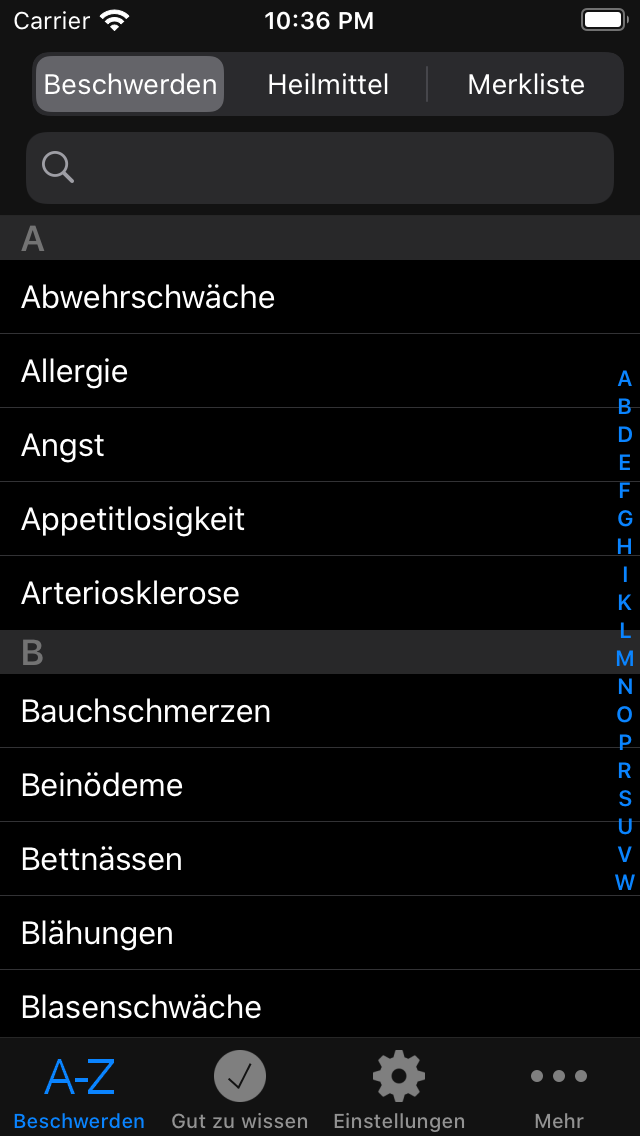Image resolution: width=640 pixels, height=1136 pixels.
Task: View Appetitlosigkeit details
Action: (x=320, y=519)
